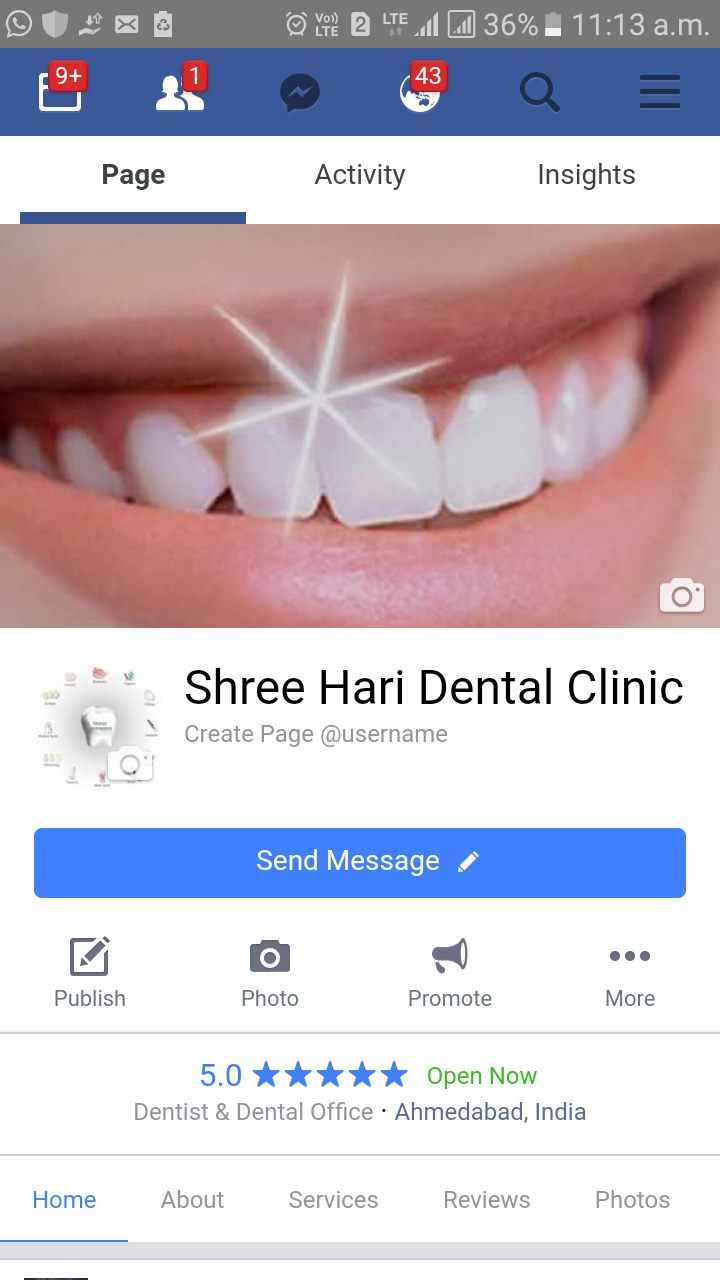This screenshot has width=720, height=1280.
Task: Switch to the About tab
Action: [x=193, y=1200]
